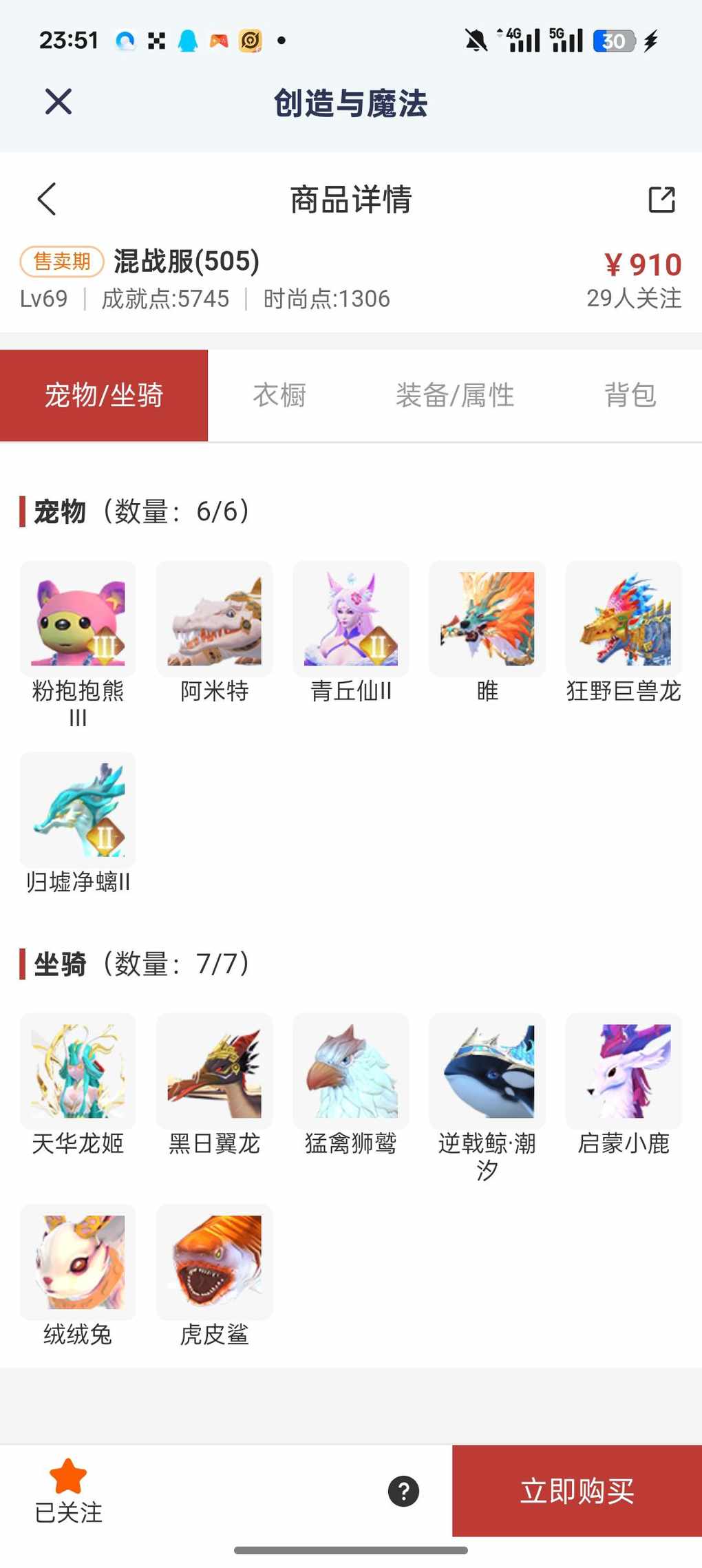Open the 归墟净螭II pet

tap(78, 810)
